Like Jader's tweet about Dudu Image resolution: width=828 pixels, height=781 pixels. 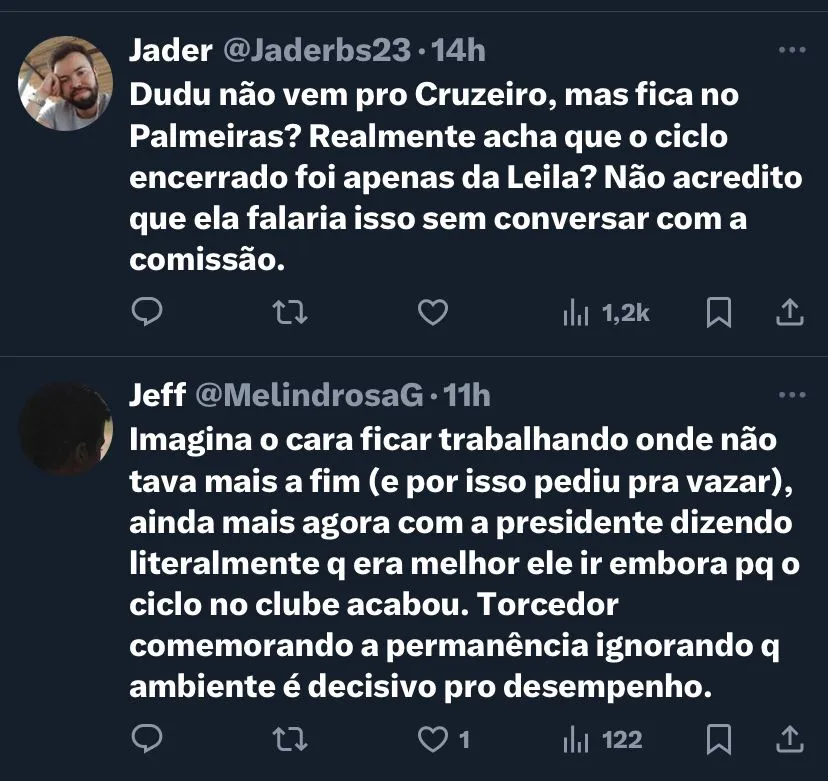coord(432,313)
